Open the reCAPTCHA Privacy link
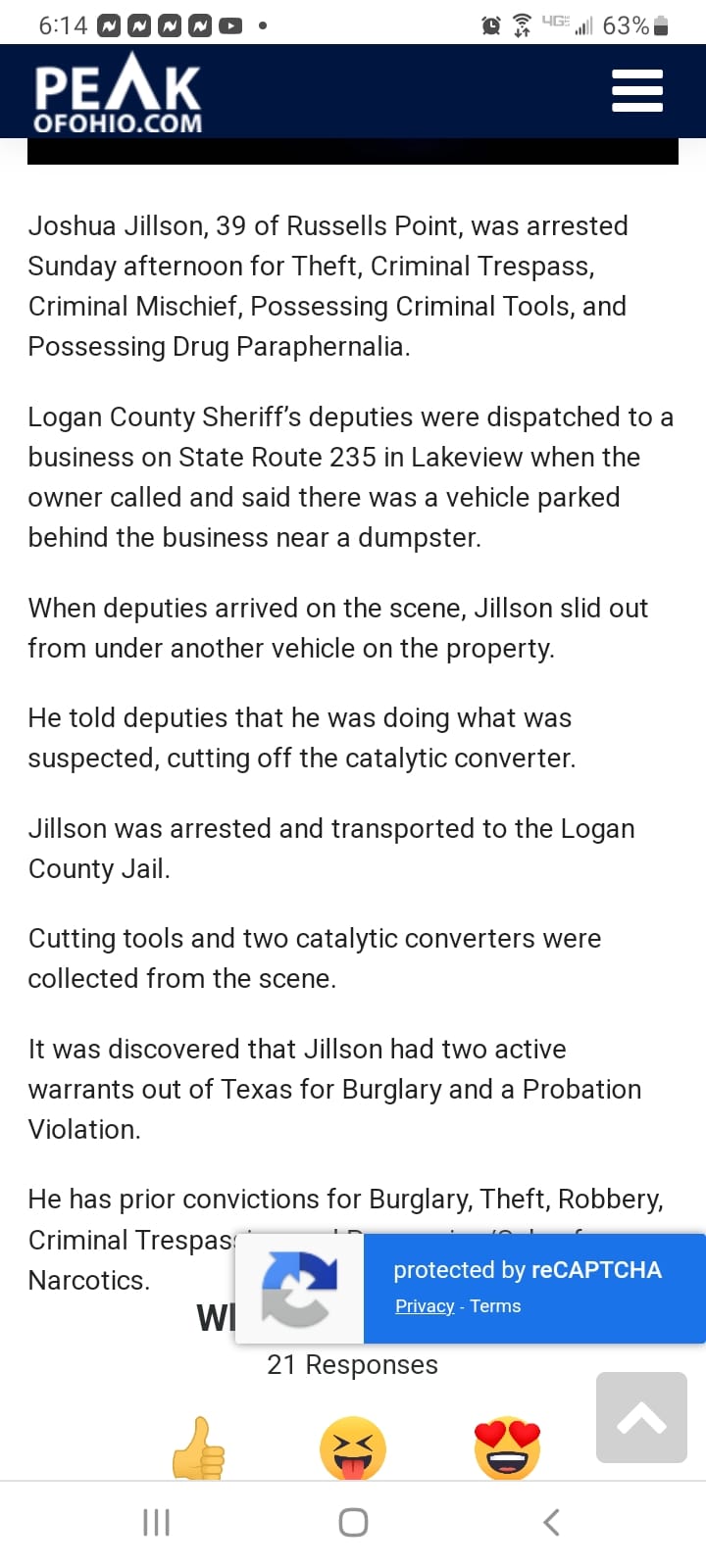The width and height of the screenshot is (706, 1568). pyautogui.click(x=425, y=1306)
